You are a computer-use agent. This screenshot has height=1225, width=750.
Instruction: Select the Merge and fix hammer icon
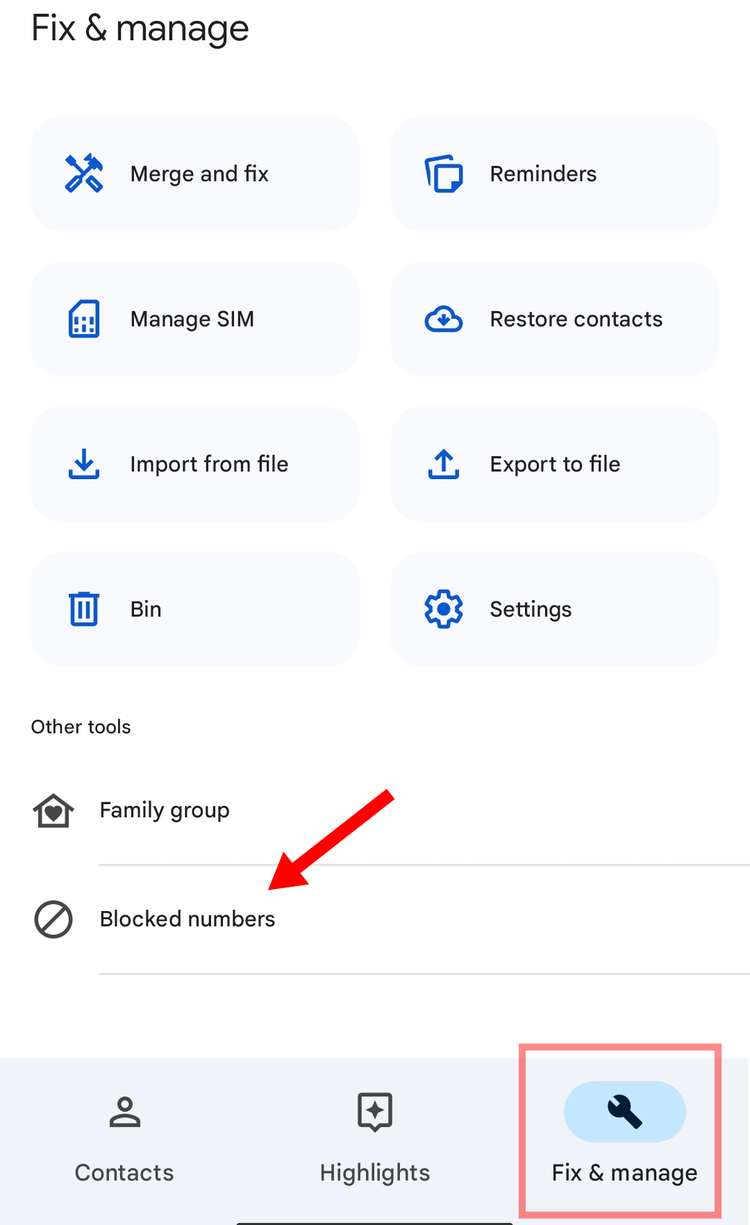click(83, 173)
